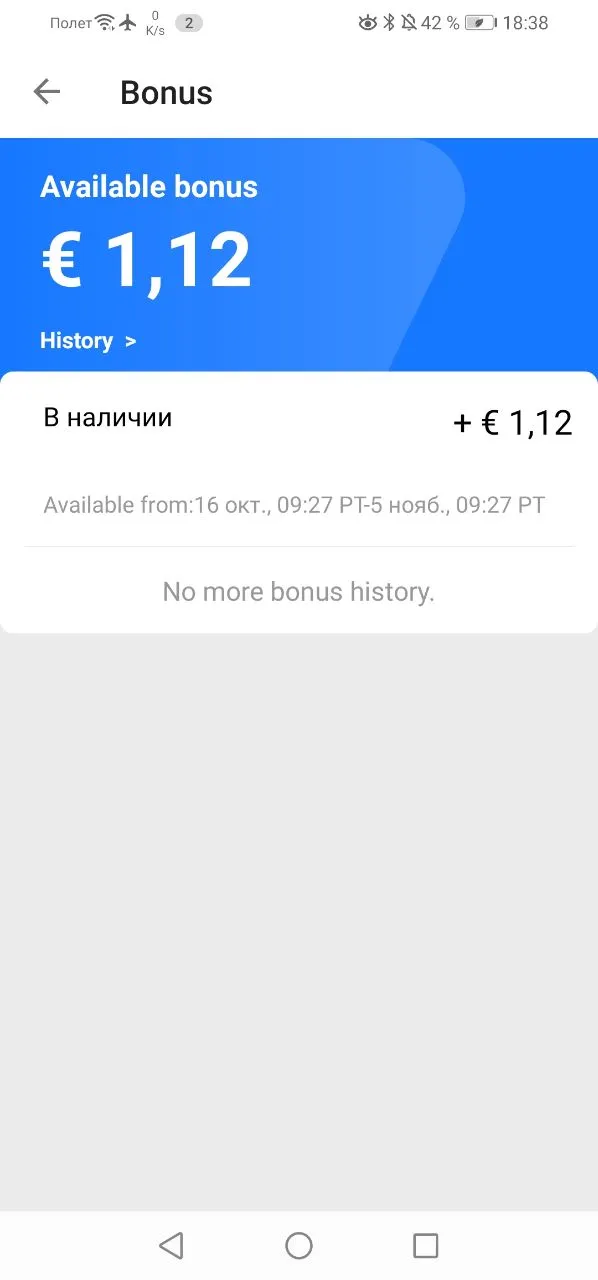Go to the home screen
598x1280 pixels.
tap(299, 1245)
